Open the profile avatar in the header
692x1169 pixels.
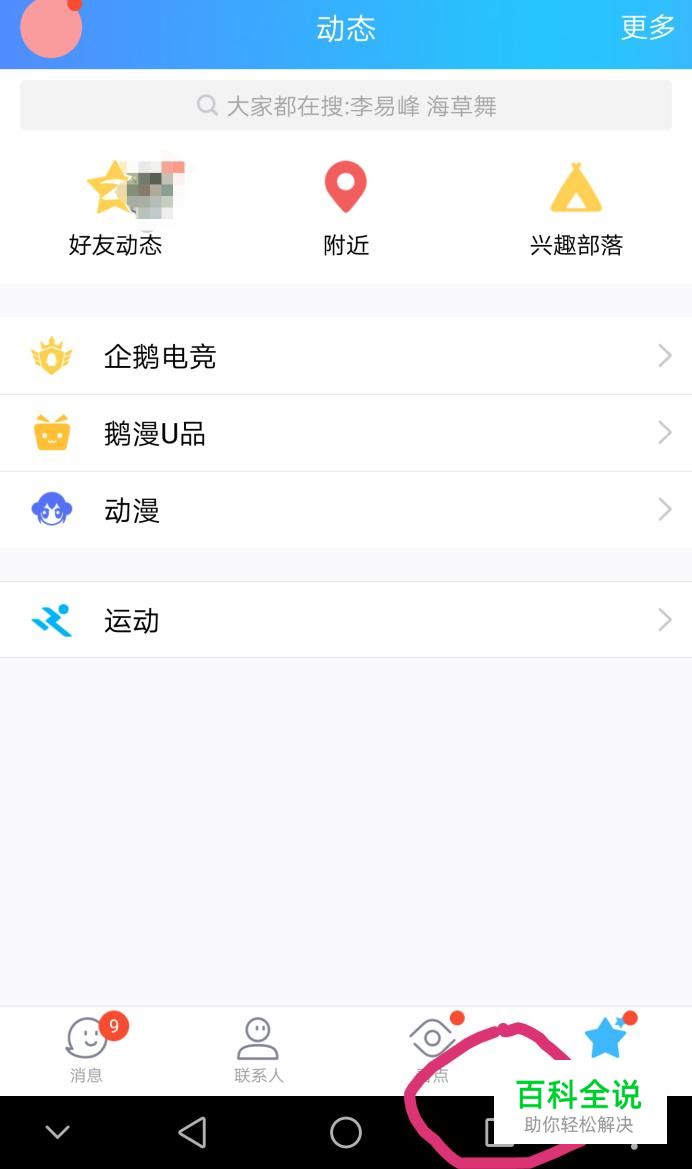pyautogui.click(x=50, y=27)
